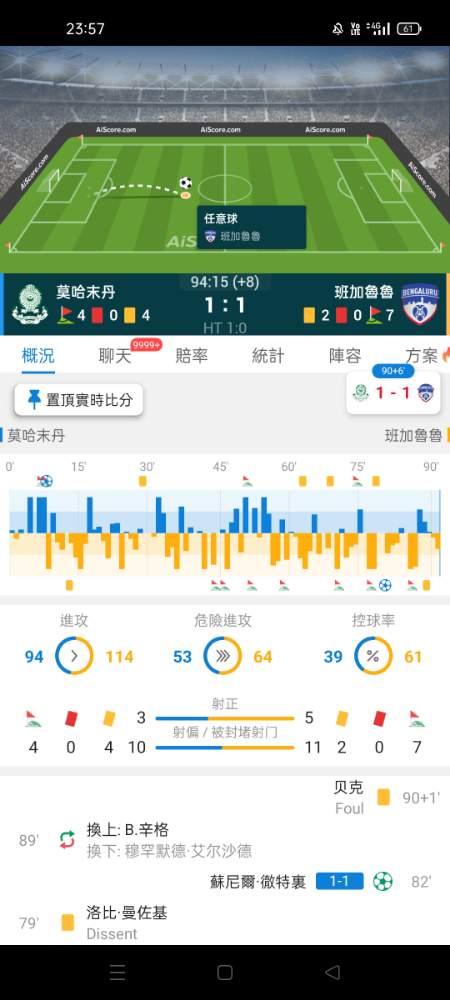Open the 班加魯魯 team crest
This screenshot has width=450, height=1000.
[x=420, y=305]
